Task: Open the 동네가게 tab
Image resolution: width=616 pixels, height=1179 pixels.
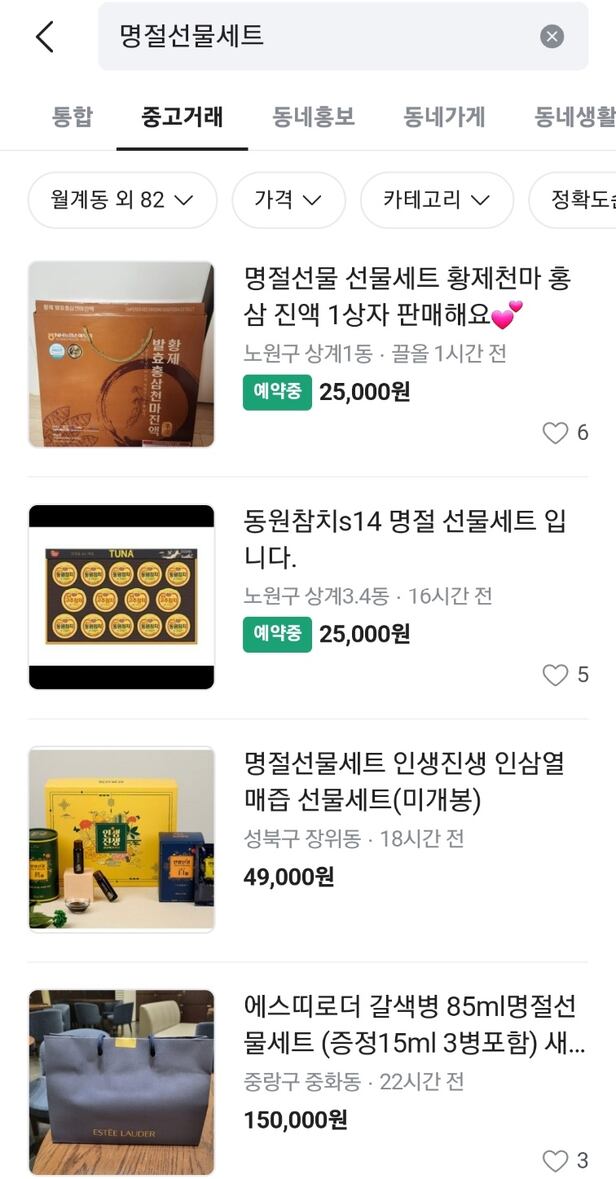Action: pos(444,116)
